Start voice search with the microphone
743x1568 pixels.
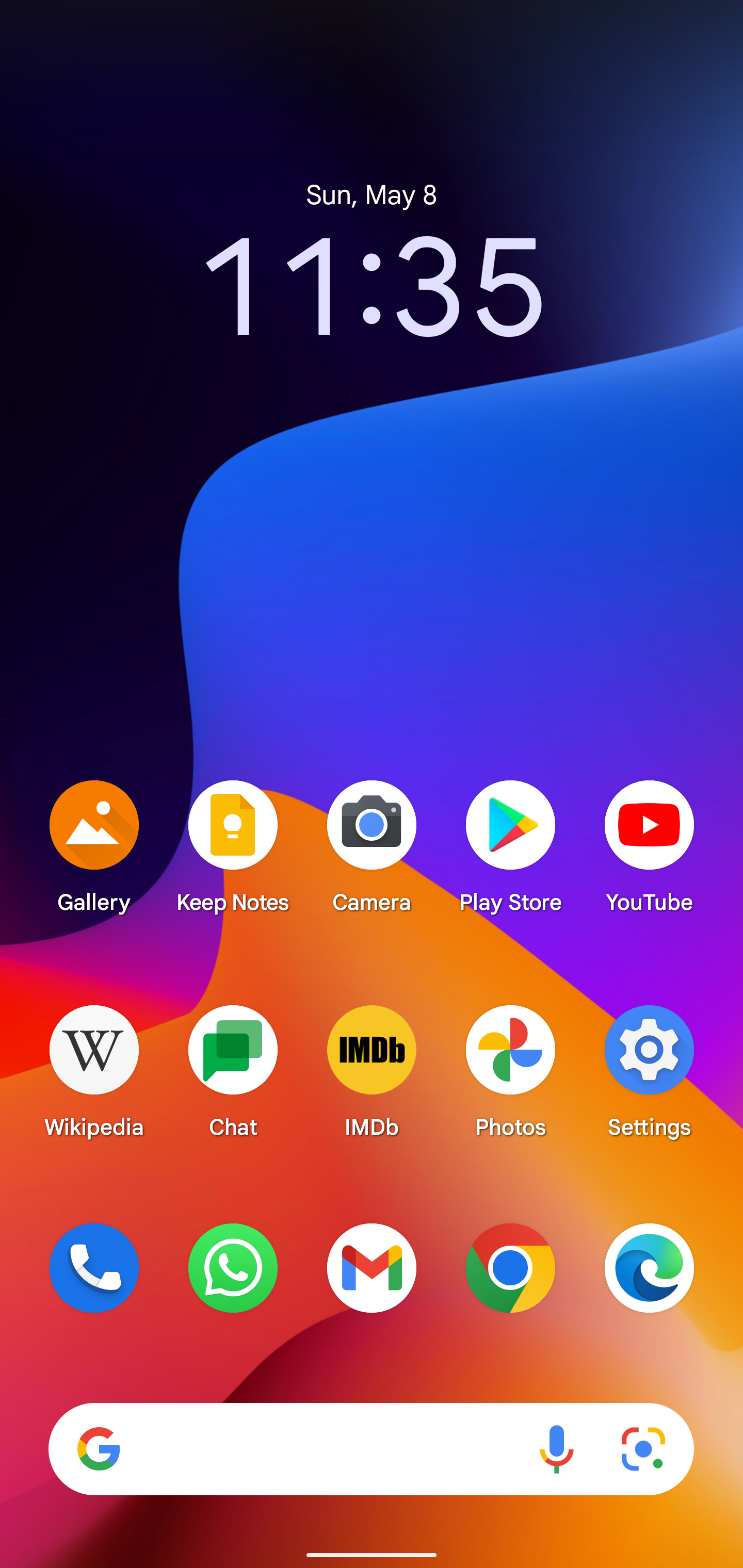556,1449
